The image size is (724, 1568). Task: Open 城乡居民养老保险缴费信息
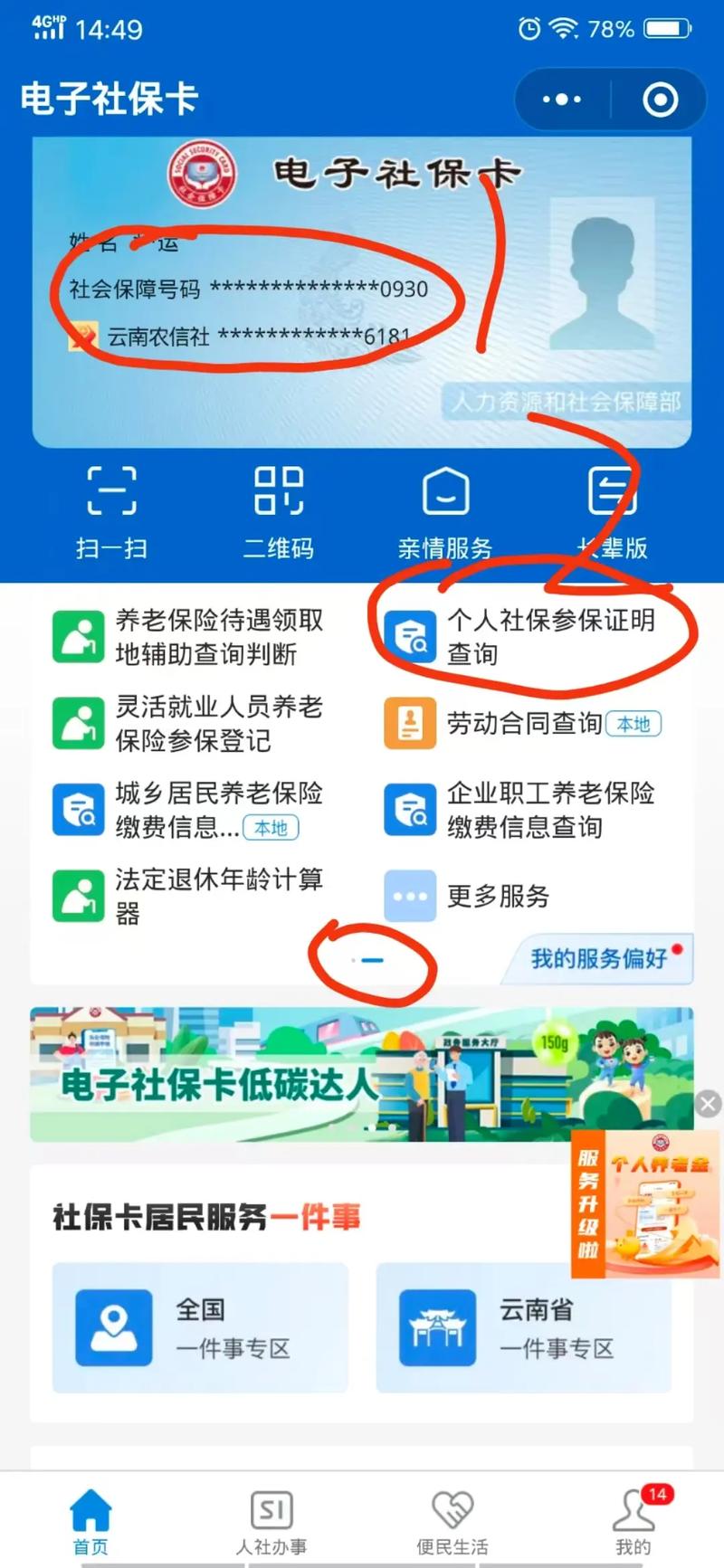[x=190, y=810]
